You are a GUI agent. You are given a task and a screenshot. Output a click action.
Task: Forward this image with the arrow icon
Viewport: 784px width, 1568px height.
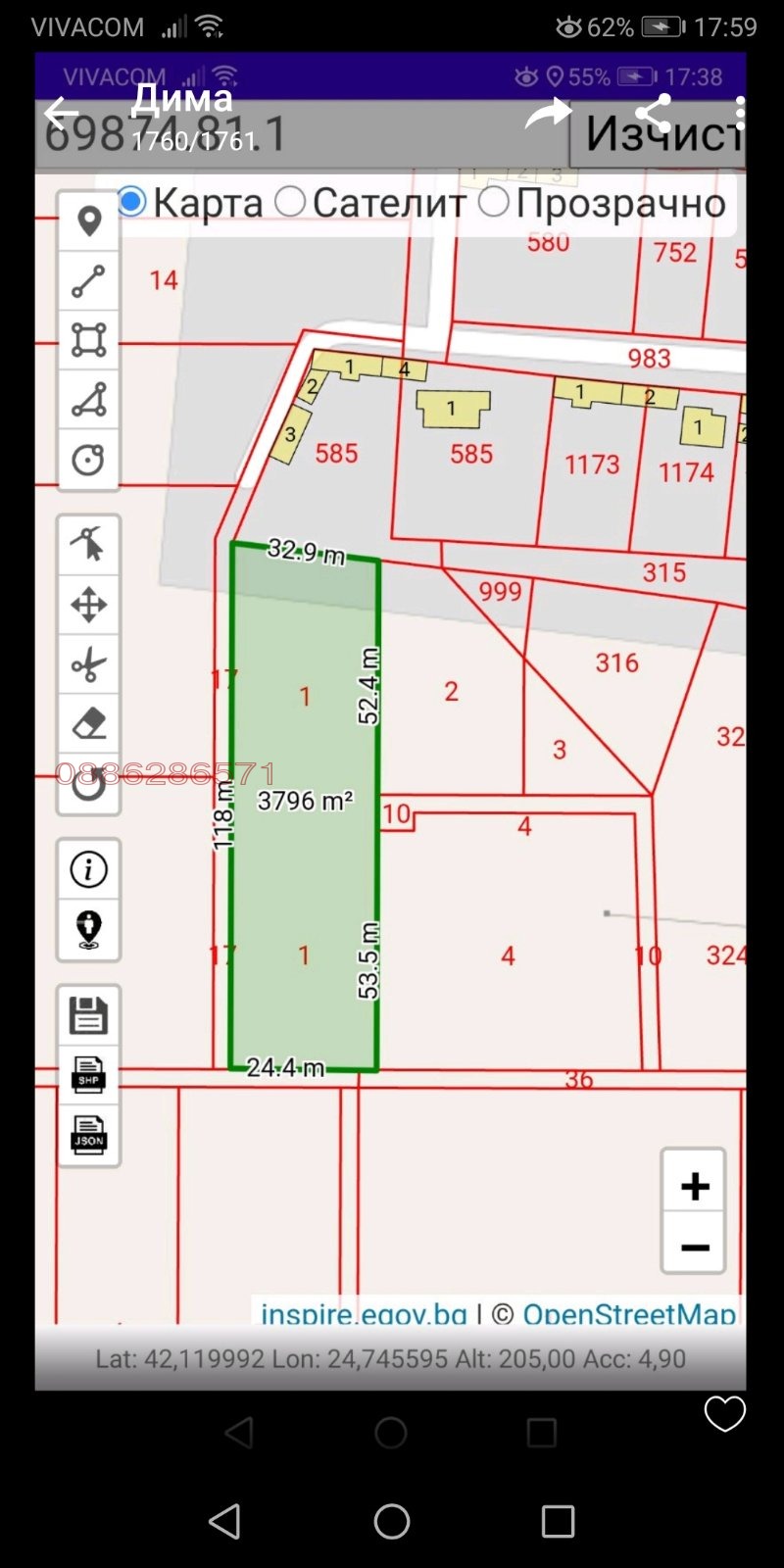(x=548, y=114)
